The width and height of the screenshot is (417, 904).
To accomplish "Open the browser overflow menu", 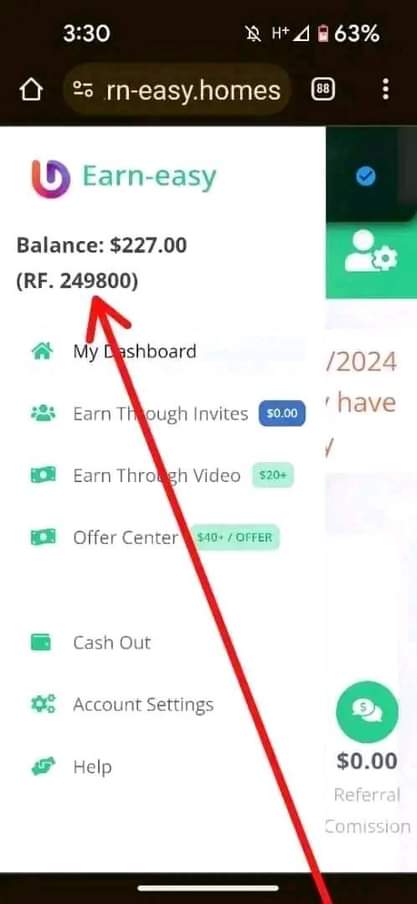I will click(386, 89).
